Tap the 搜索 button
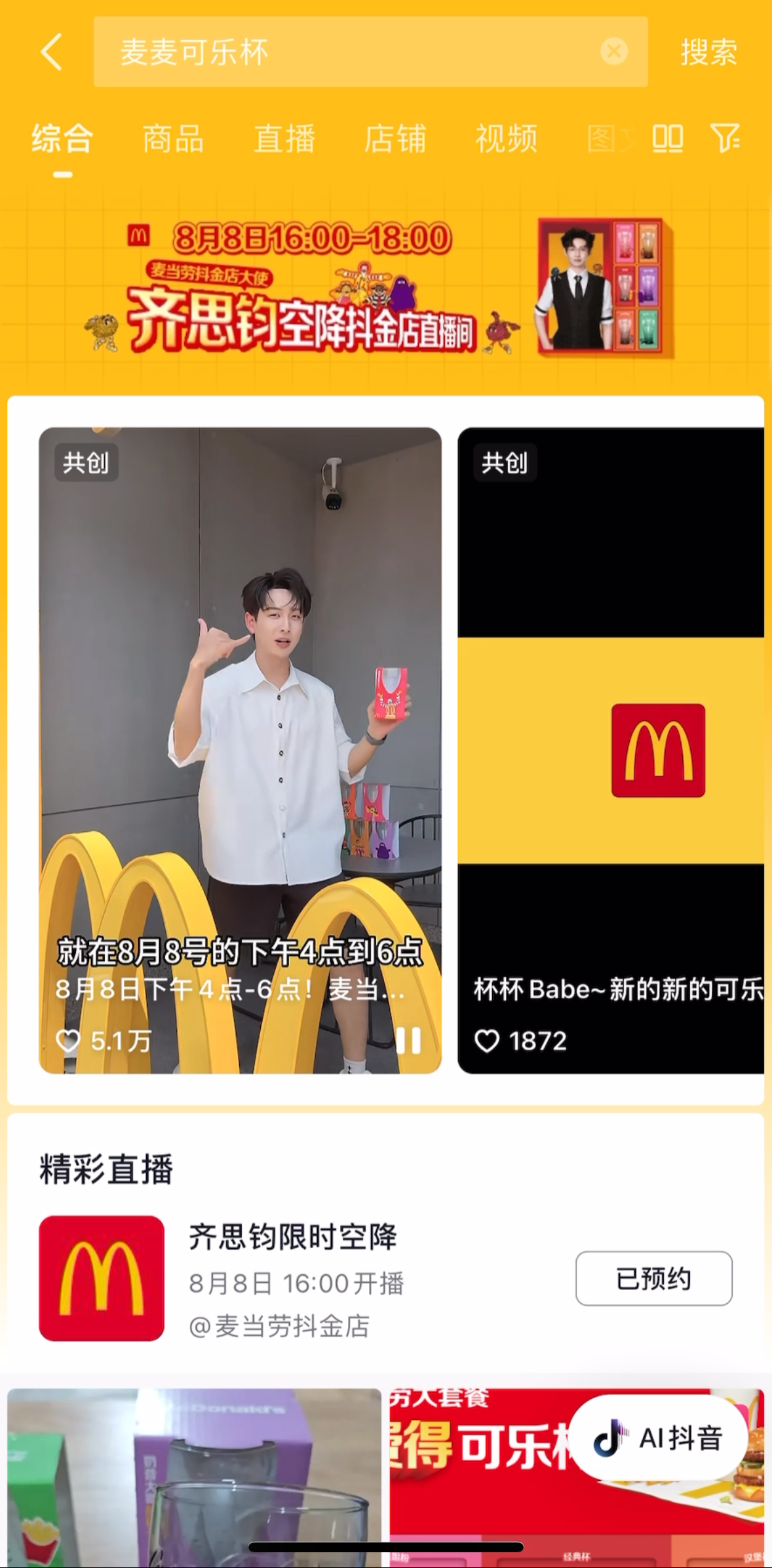Image resolution: width=772 pixels, height=1568 pixels. pos(708,52)
